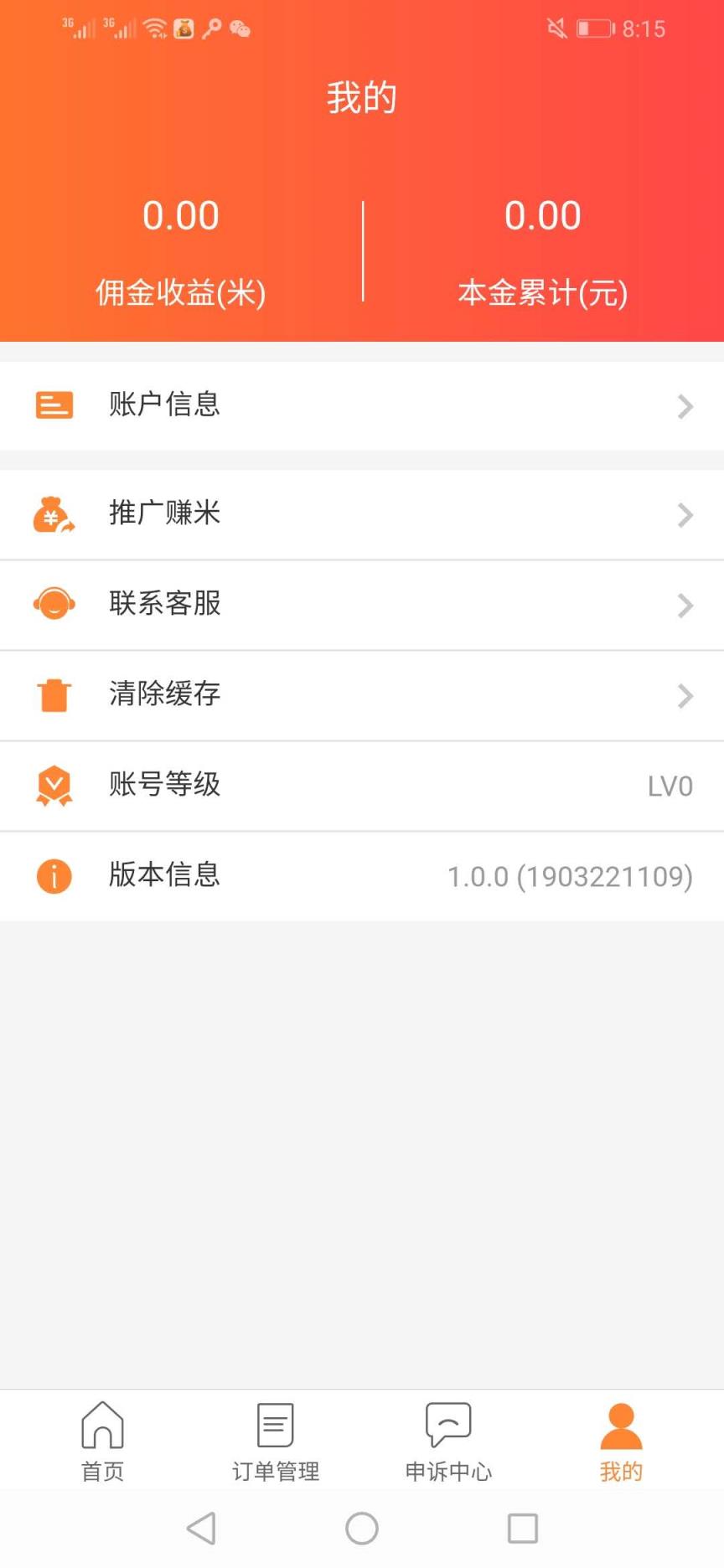Image resolution: width=724 pixels, height=1568 pixels.
Task: Open the 推广赚米 promotion row
Action: coord(362,513)
